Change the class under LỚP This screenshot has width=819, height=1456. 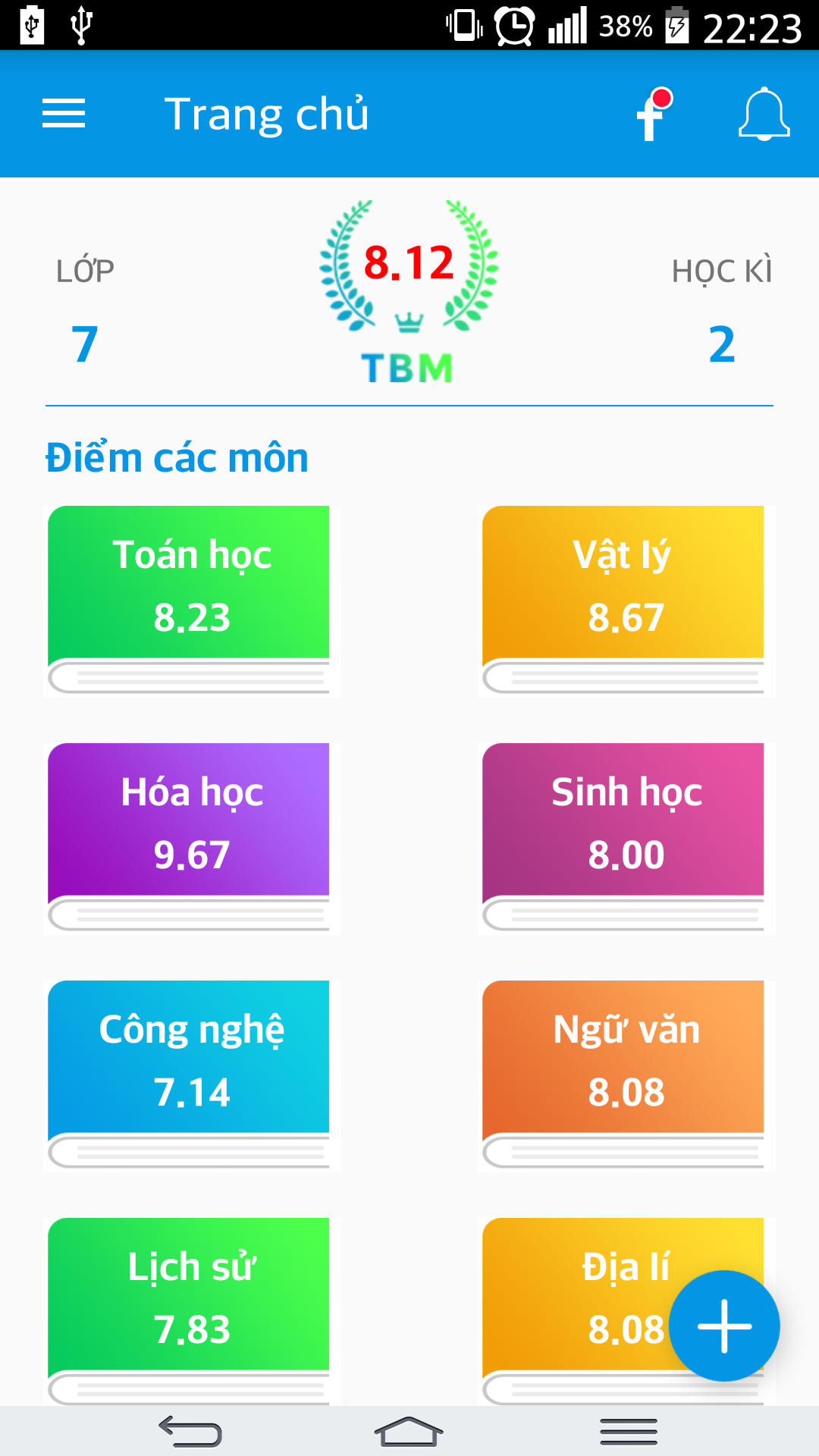coord(84,344)
